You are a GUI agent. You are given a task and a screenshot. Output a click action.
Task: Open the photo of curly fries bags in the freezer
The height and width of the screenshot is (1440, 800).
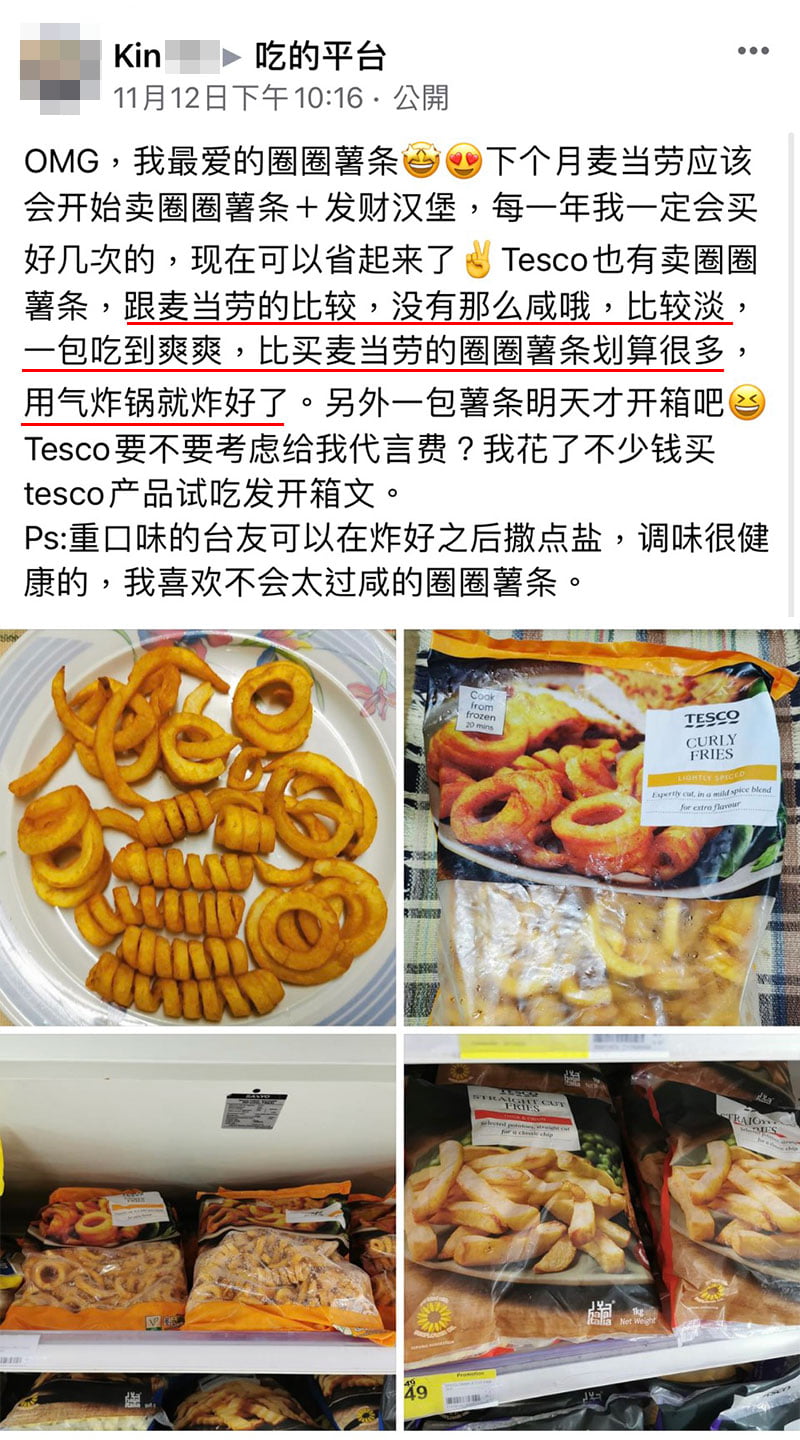198,1236
